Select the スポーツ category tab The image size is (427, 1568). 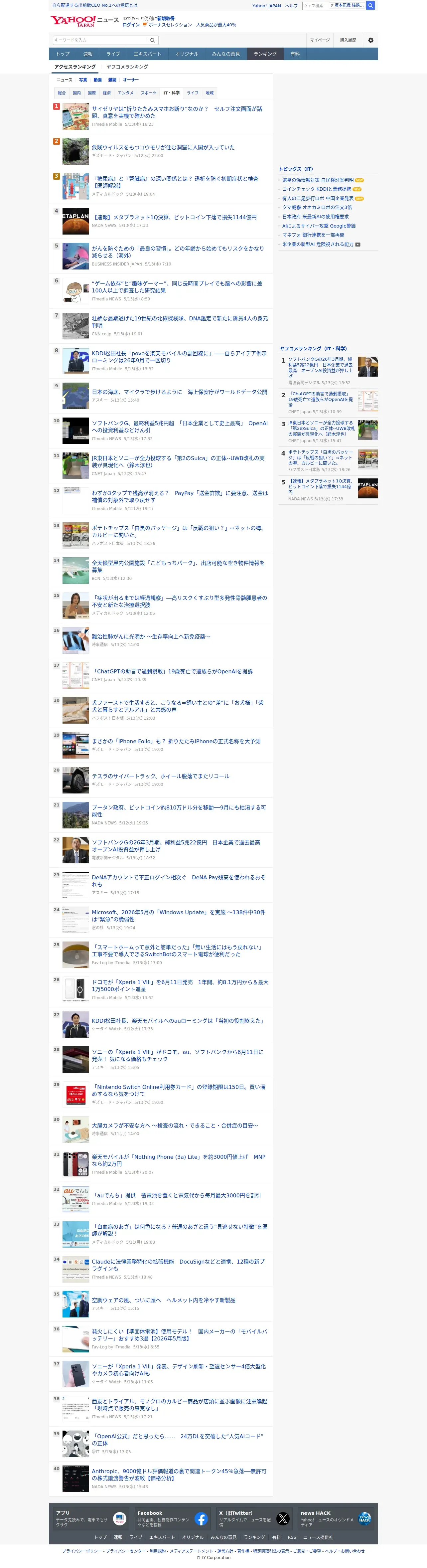pyautogui.click(x=148, y=93)
